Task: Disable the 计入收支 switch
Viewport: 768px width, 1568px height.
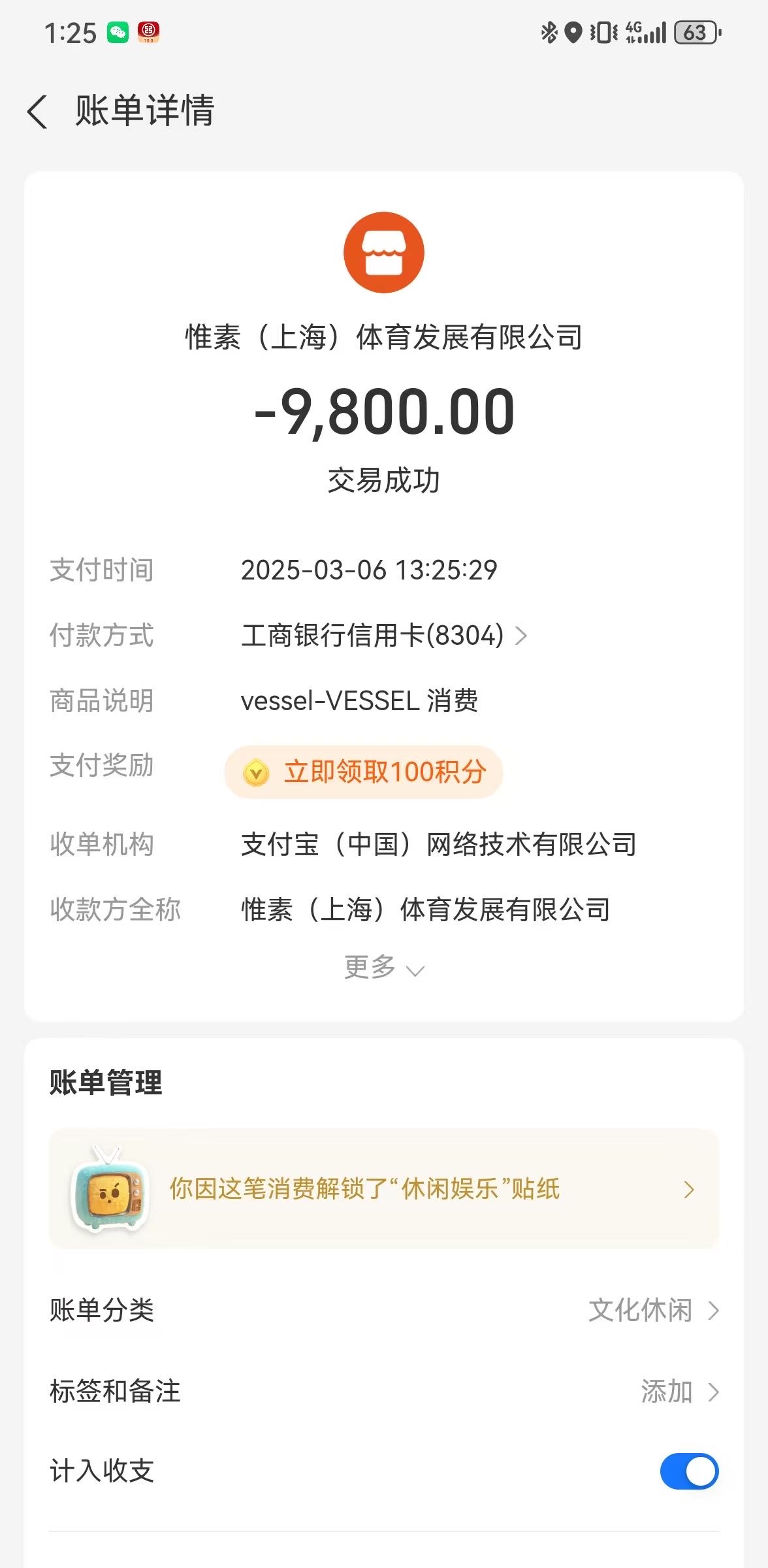Action: pyautogui.click(x=689, y=1471)
